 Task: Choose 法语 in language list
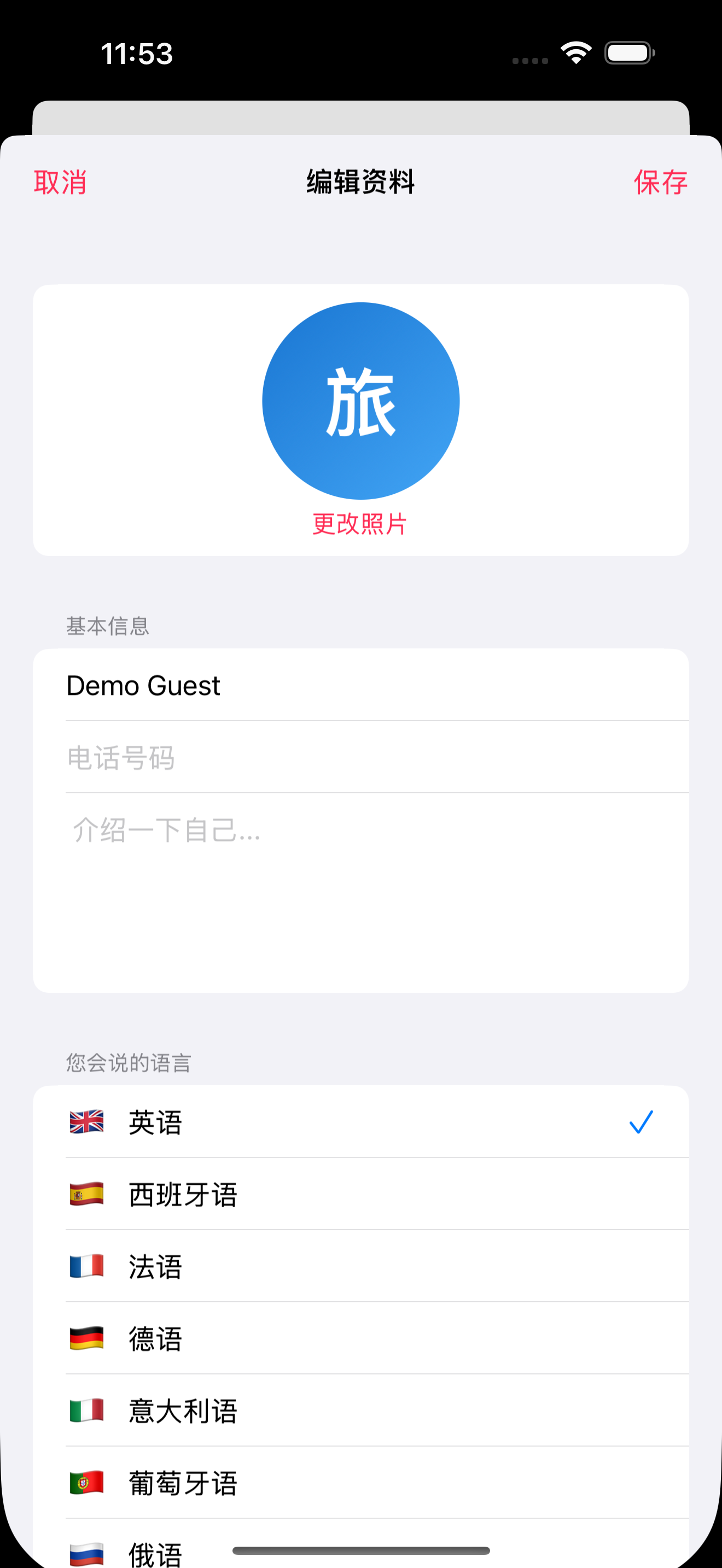[360, 1267]
